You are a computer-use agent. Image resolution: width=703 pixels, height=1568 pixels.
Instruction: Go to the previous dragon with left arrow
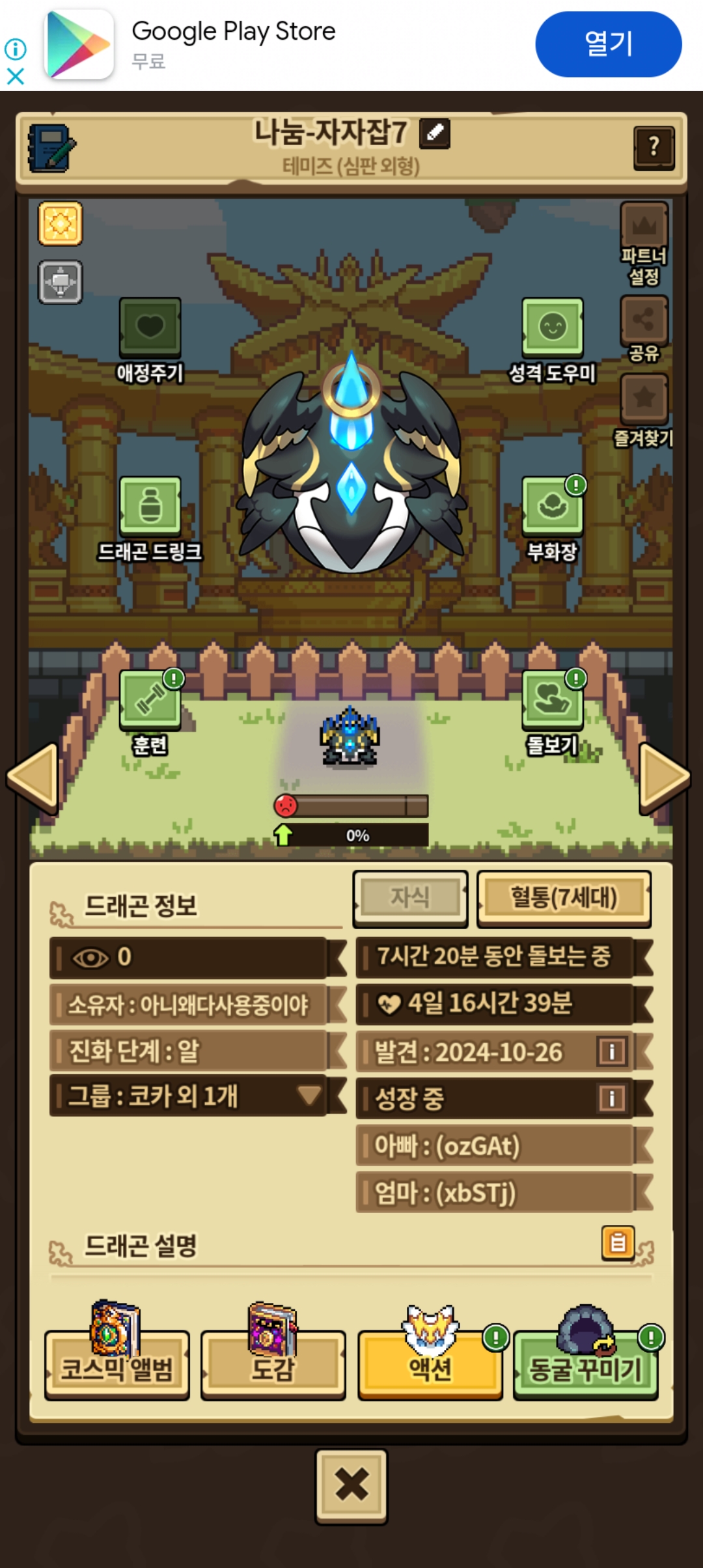pyautogui.click(x=33, y=777)
